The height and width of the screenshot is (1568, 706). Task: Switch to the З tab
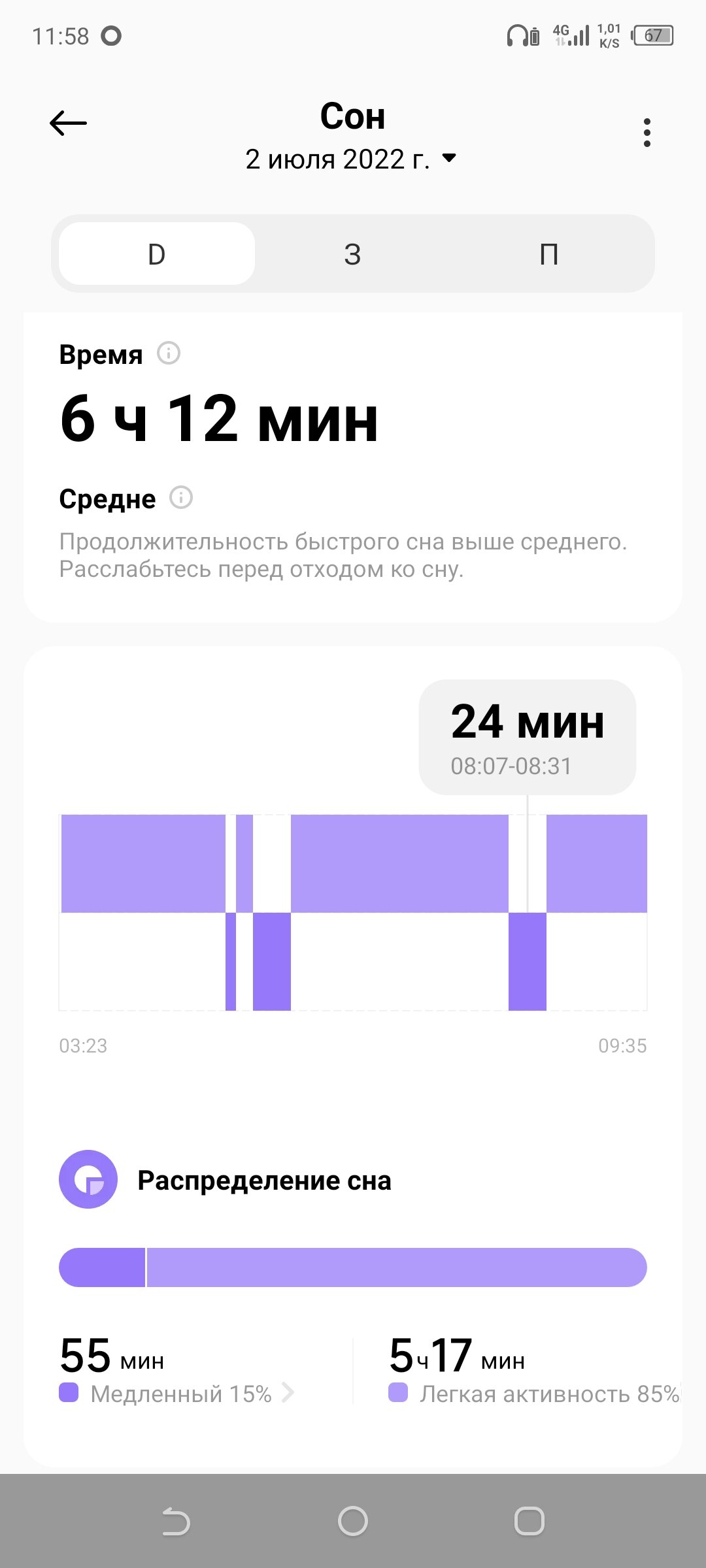click(353, 253)
